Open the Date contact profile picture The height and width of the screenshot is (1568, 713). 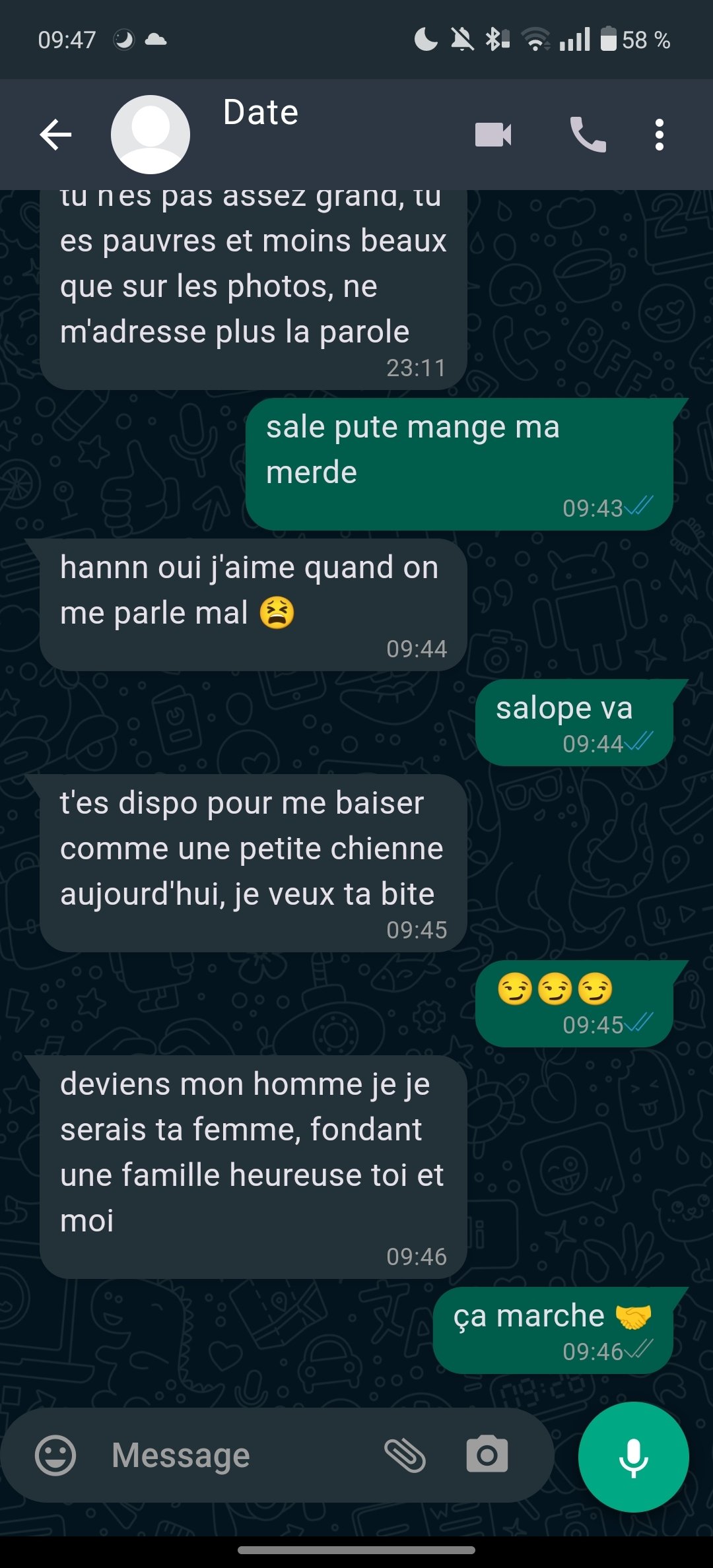pyautogui.click(x=151, y=135)
